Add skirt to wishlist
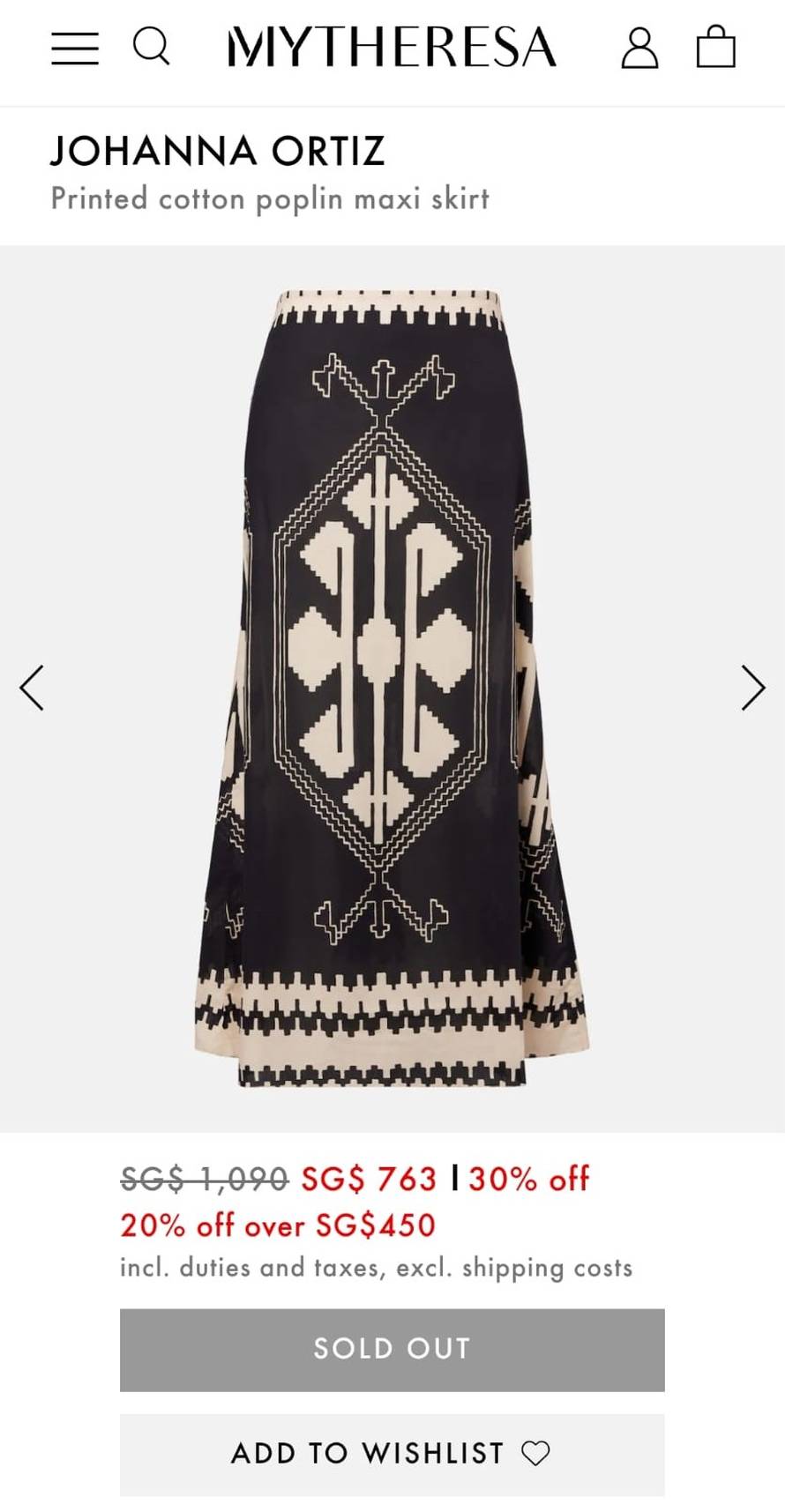The height and width of the screenshot is (1512, 785). (x=392, y=1454)
